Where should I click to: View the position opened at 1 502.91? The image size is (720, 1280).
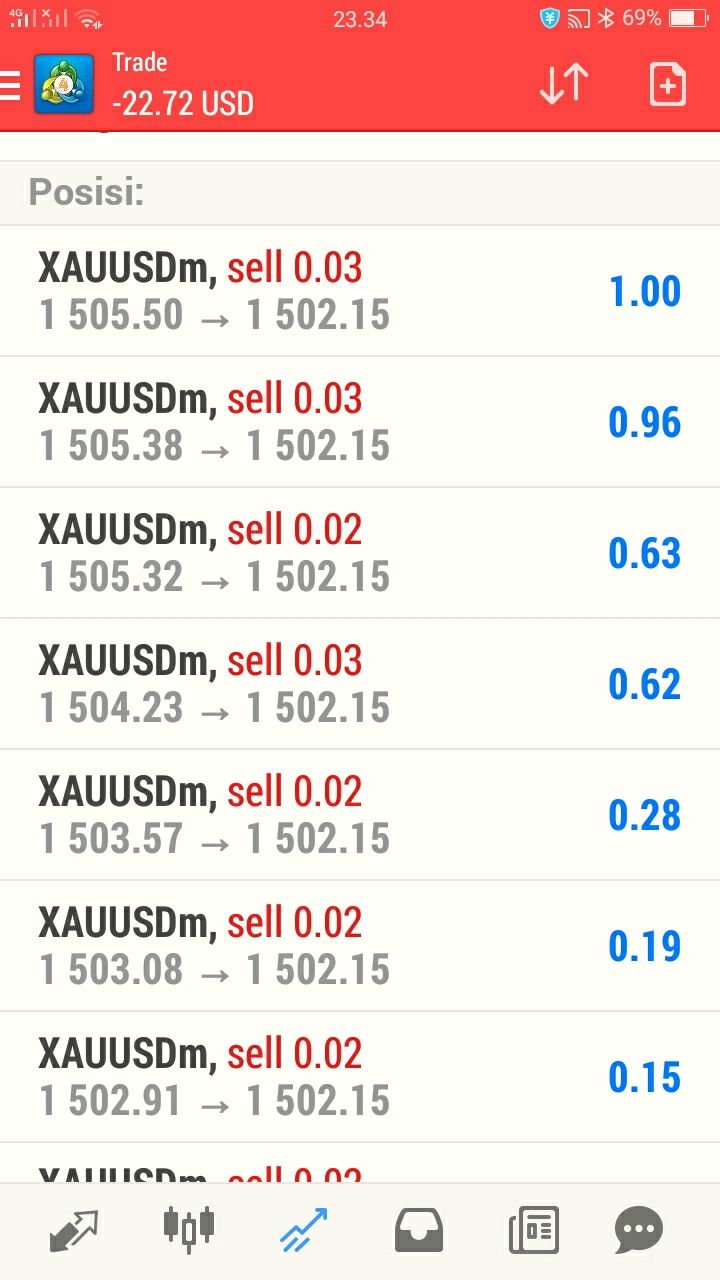pyautogui.click(x=360, y=1077)
